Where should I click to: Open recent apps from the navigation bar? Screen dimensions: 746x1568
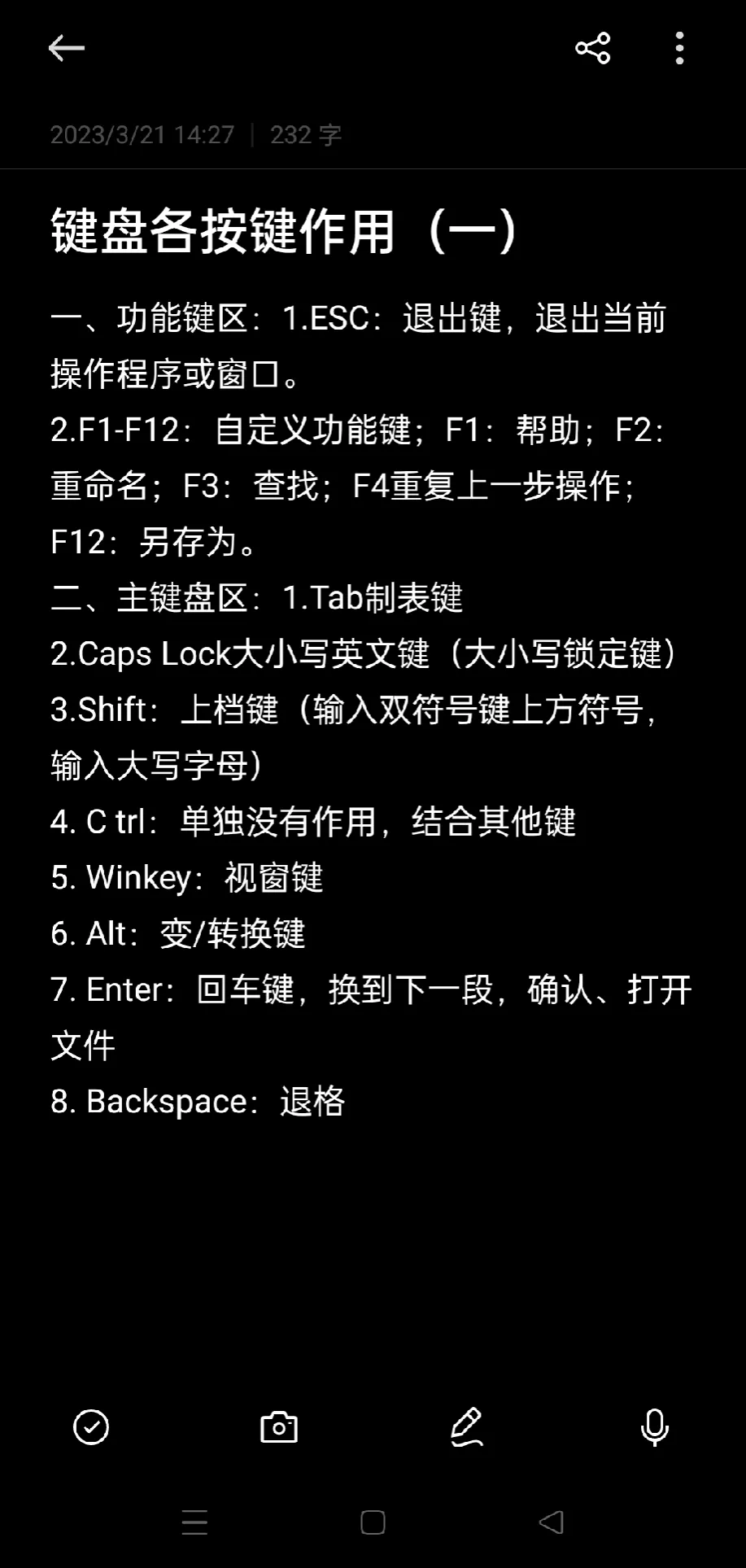[194, 1522]
